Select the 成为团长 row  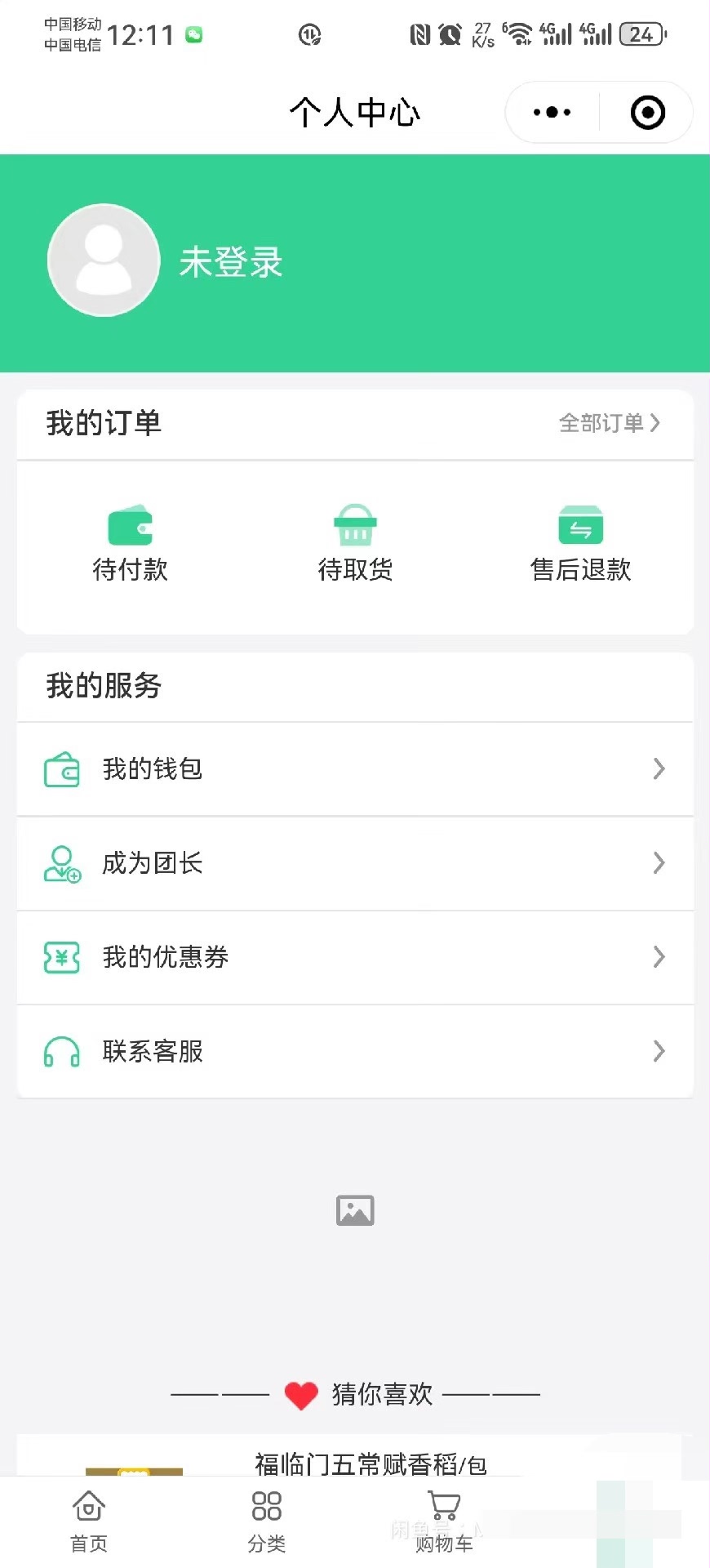pos(355,863)
